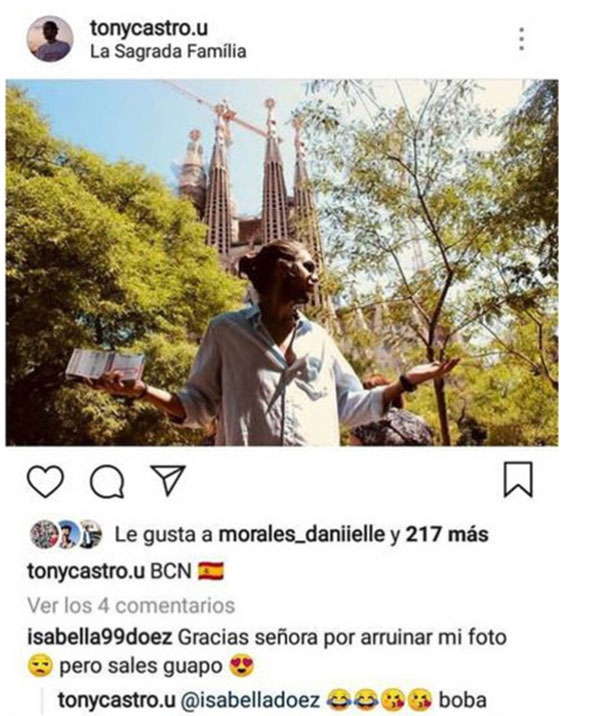Open the La Sagrada Família location
600x716 pixels.
point(167,51)
